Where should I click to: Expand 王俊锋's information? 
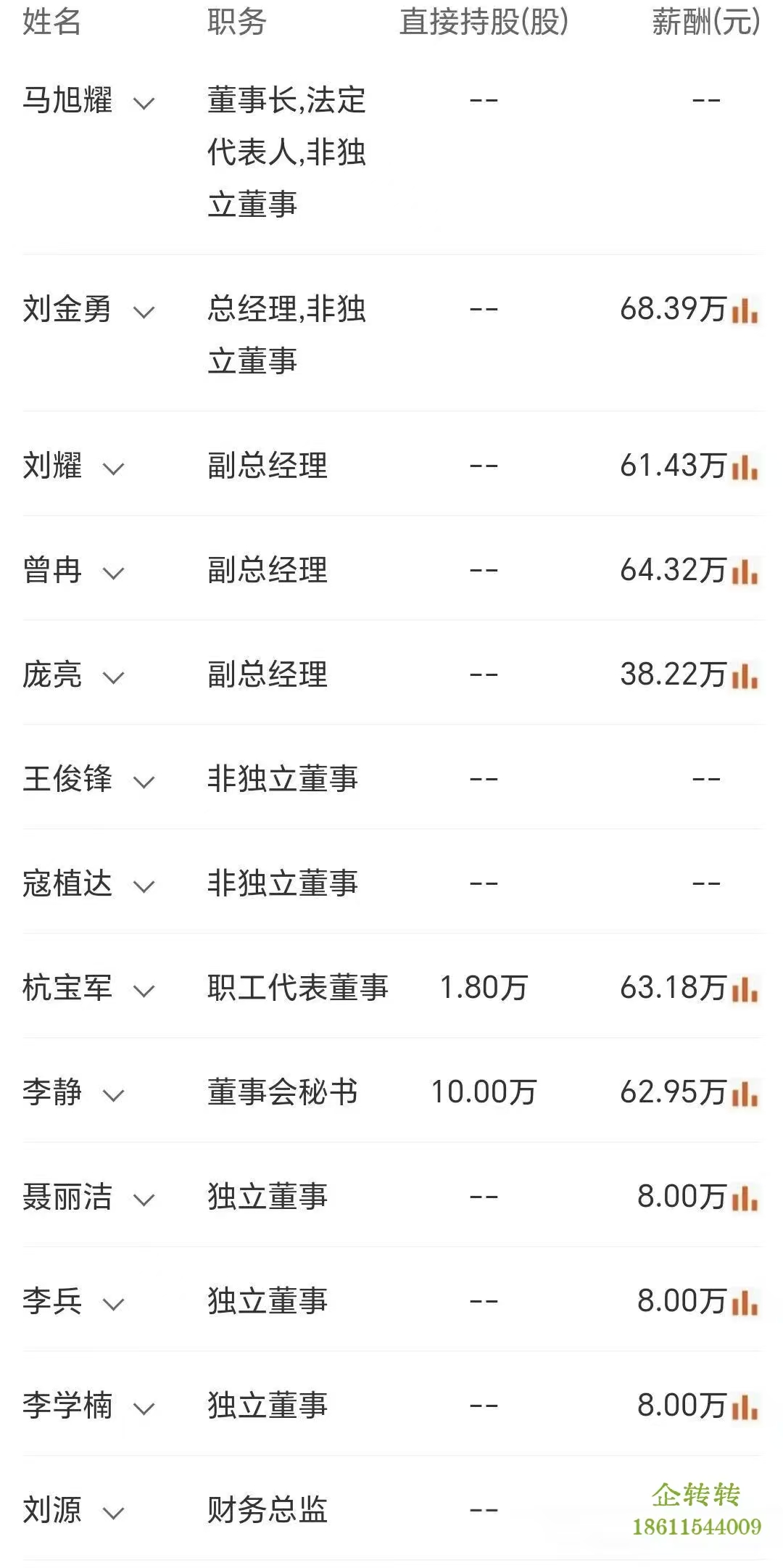144,782
